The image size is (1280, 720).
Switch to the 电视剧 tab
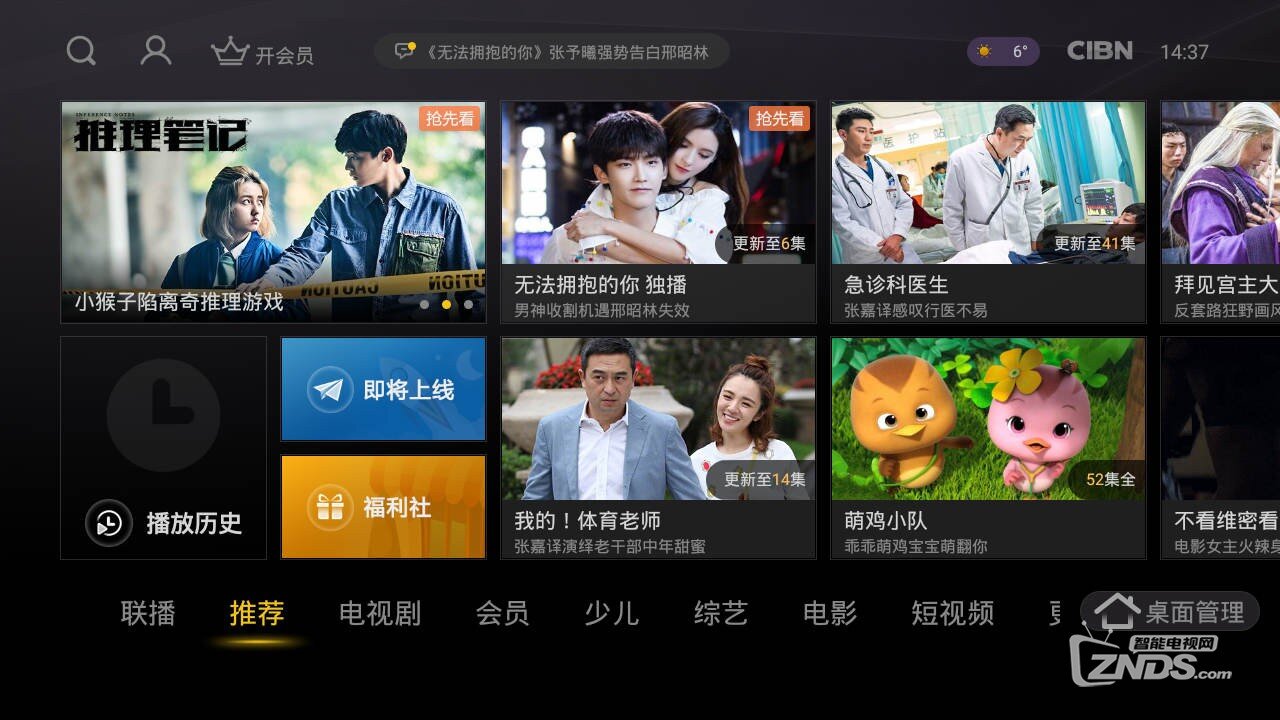click(x=380, y=613)
